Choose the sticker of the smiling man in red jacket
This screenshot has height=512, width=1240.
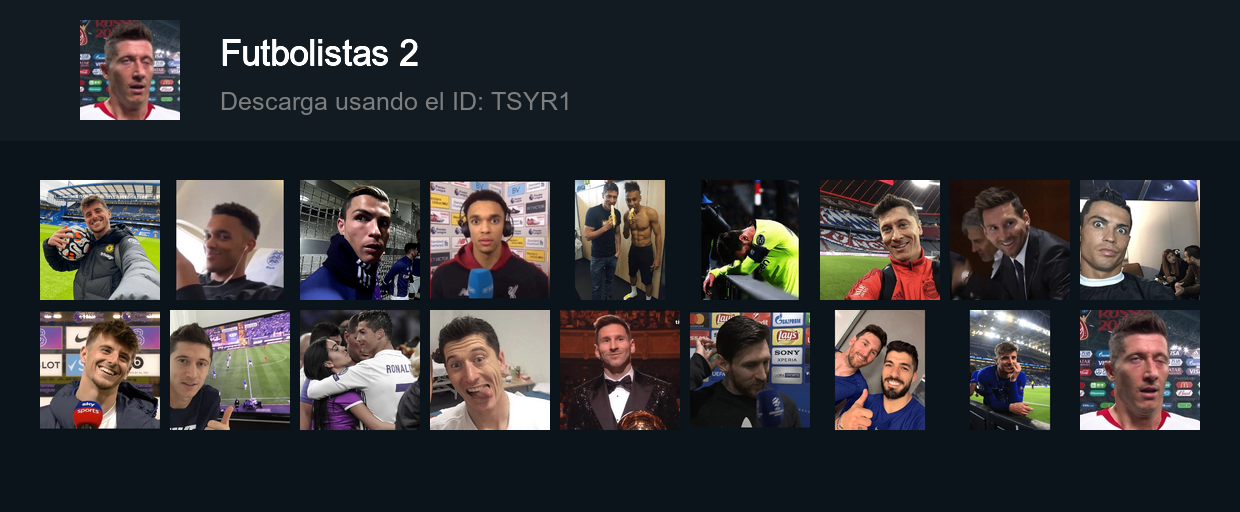880,240
